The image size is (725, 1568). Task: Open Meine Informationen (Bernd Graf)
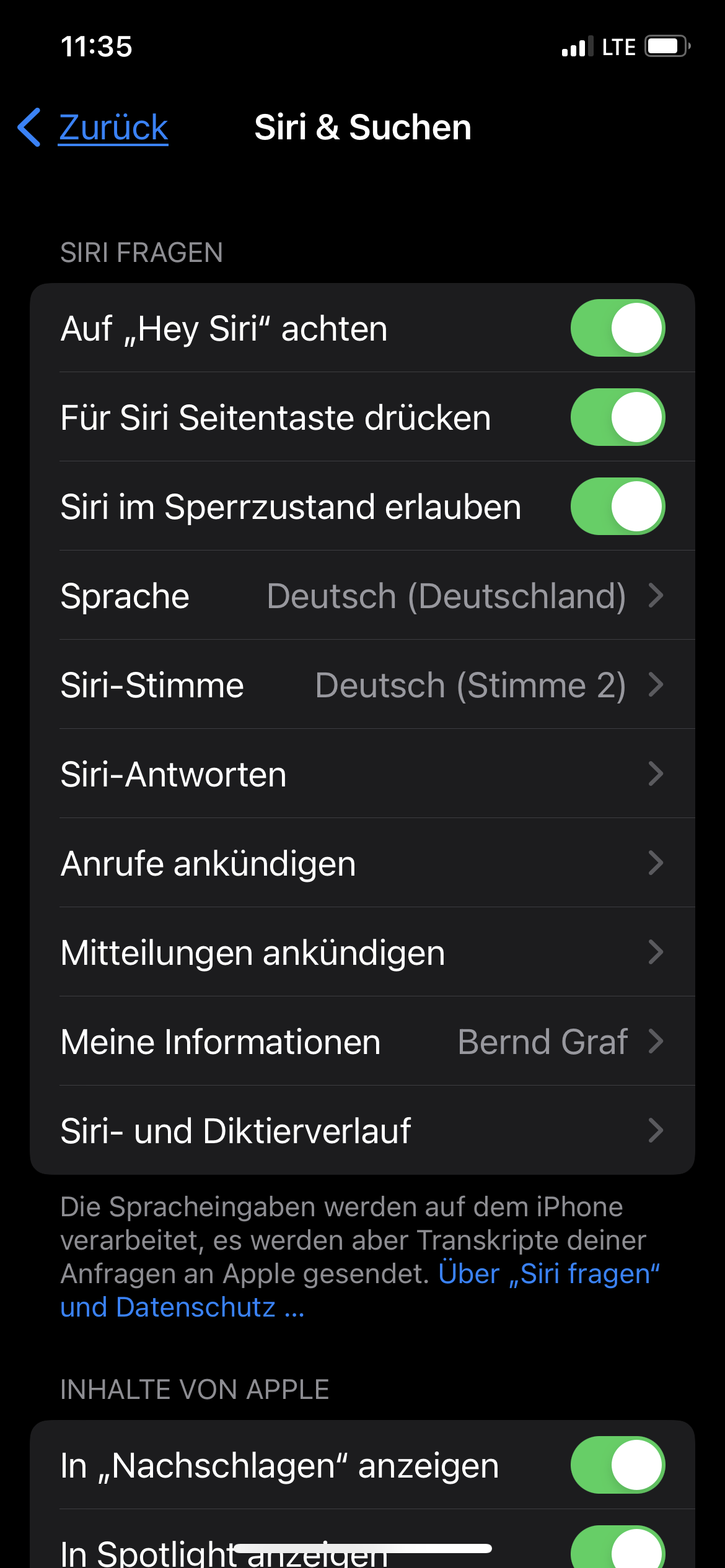[362, 1042]
